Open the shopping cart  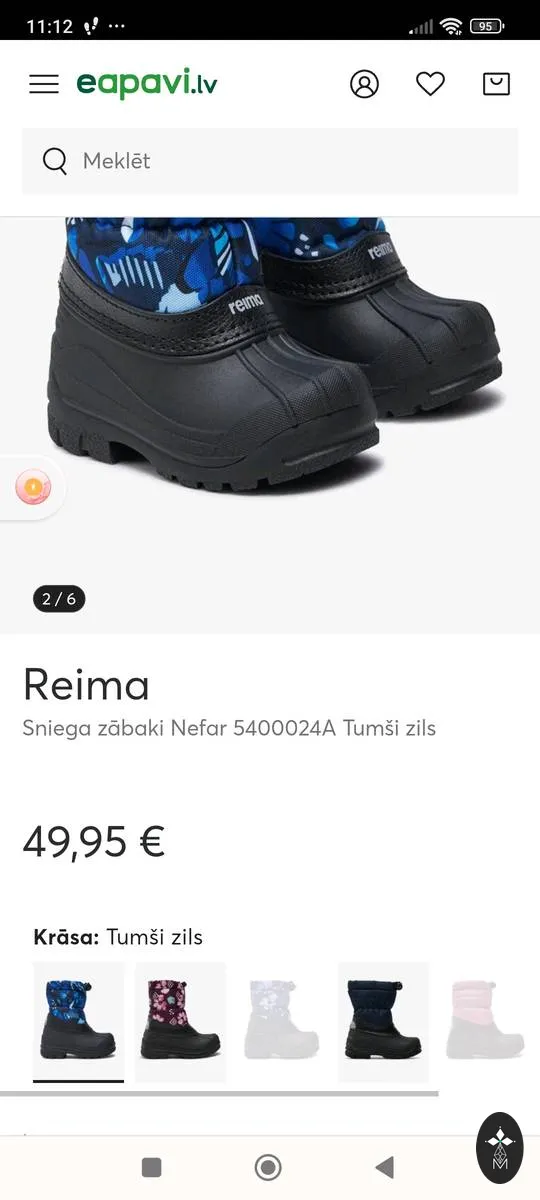point(497,84)
